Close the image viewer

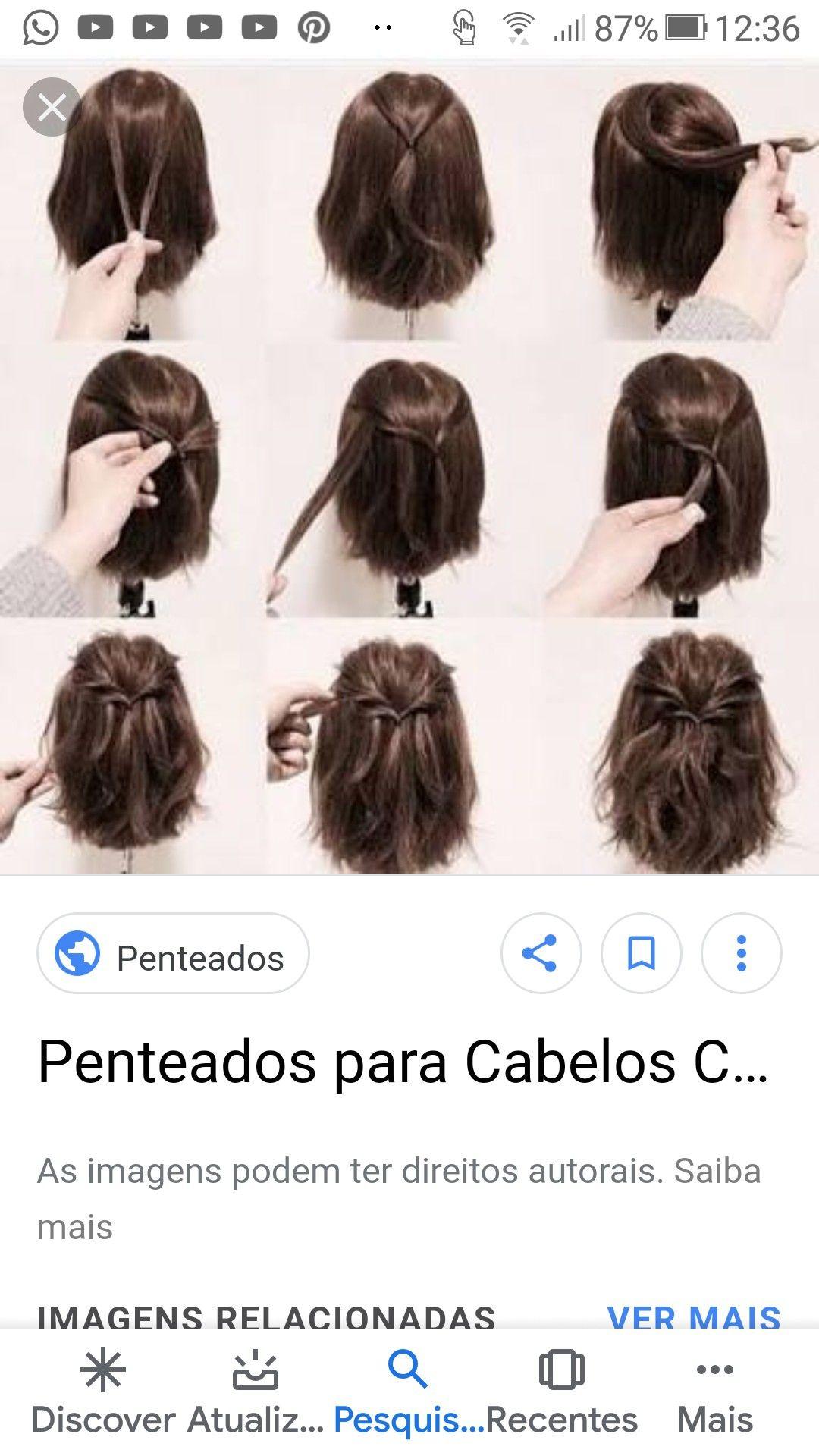[52, 107]
